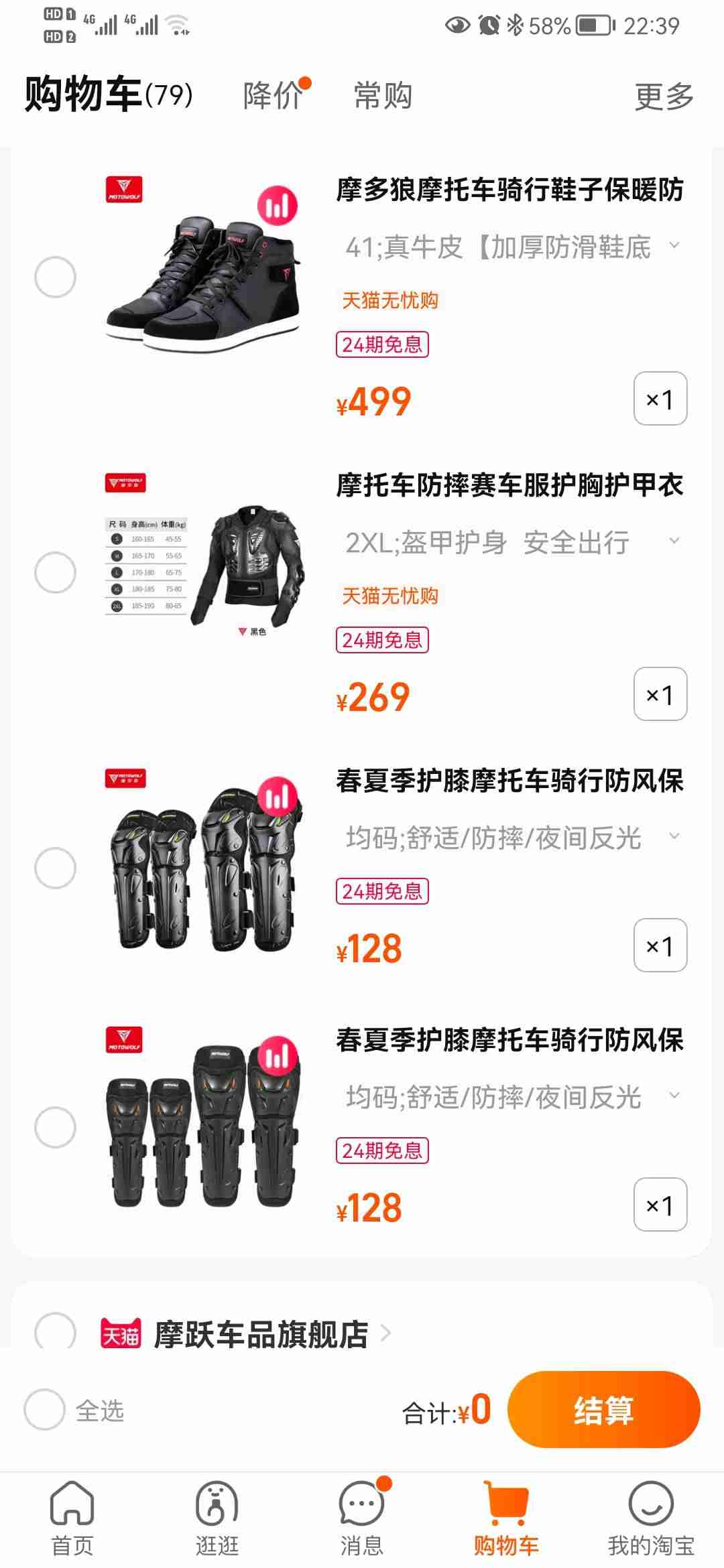Select the ¥269 armor jacket checkbox
The image size is (724, 1568).
[x=55, y=572]
